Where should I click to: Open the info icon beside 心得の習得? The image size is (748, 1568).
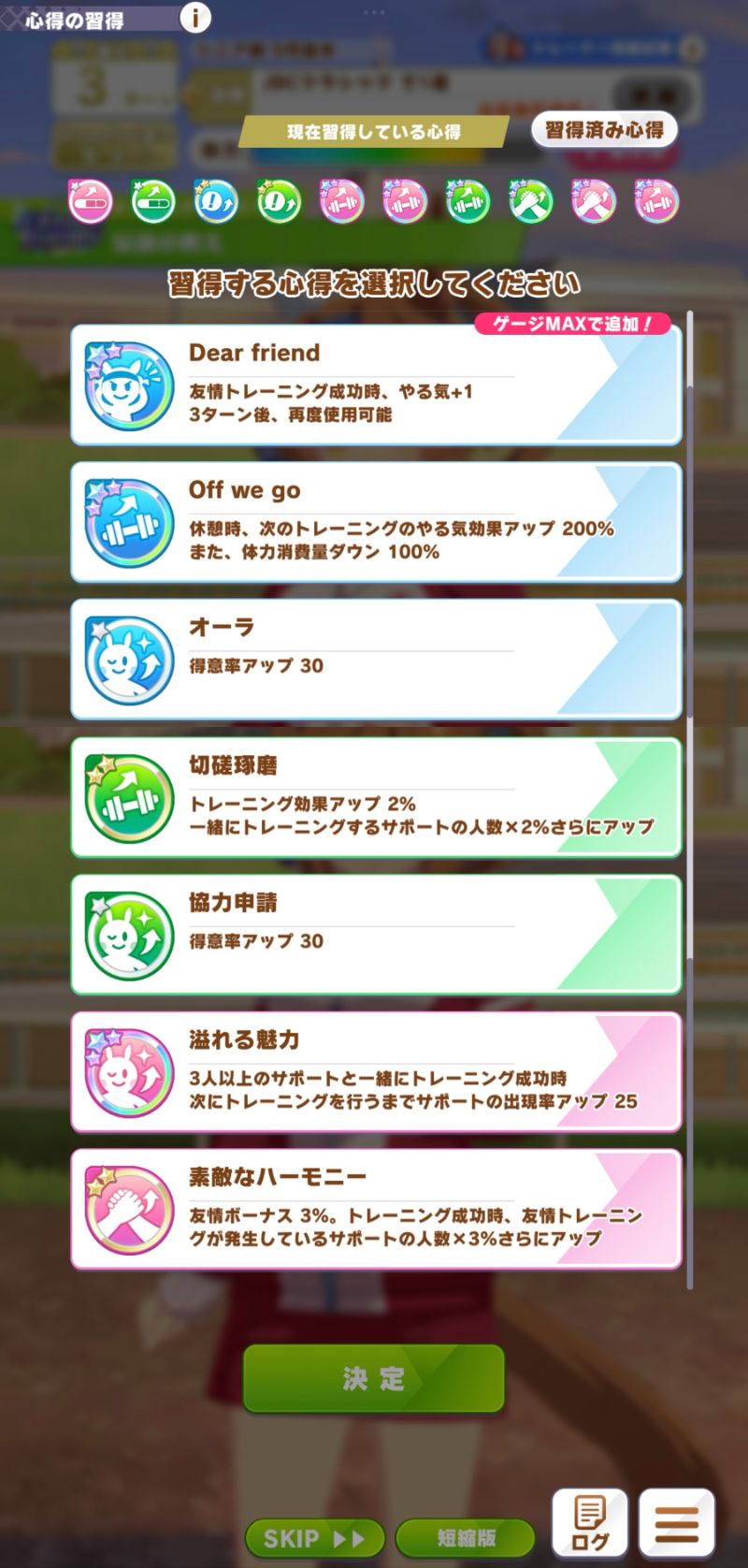[x=195, y=18]
